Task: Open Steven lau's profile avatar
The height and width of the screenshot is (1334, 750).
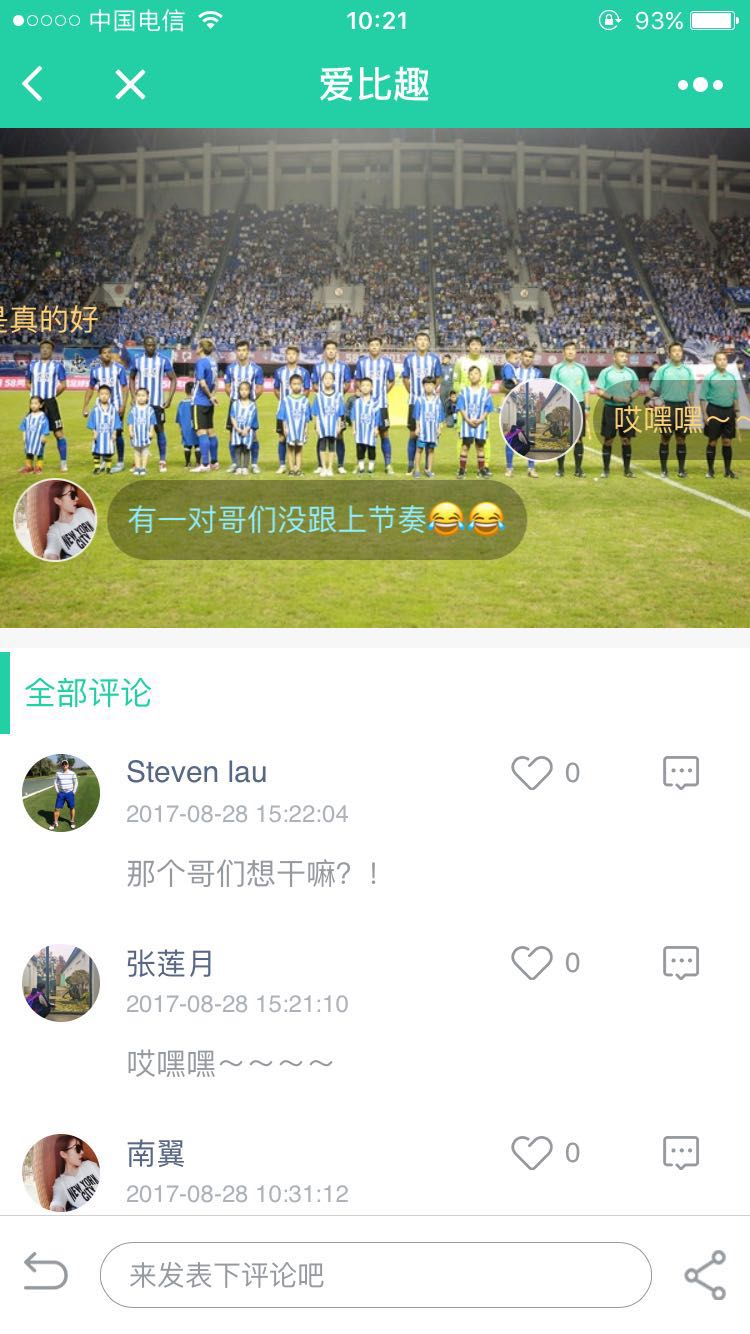Action: click(61, 793)
